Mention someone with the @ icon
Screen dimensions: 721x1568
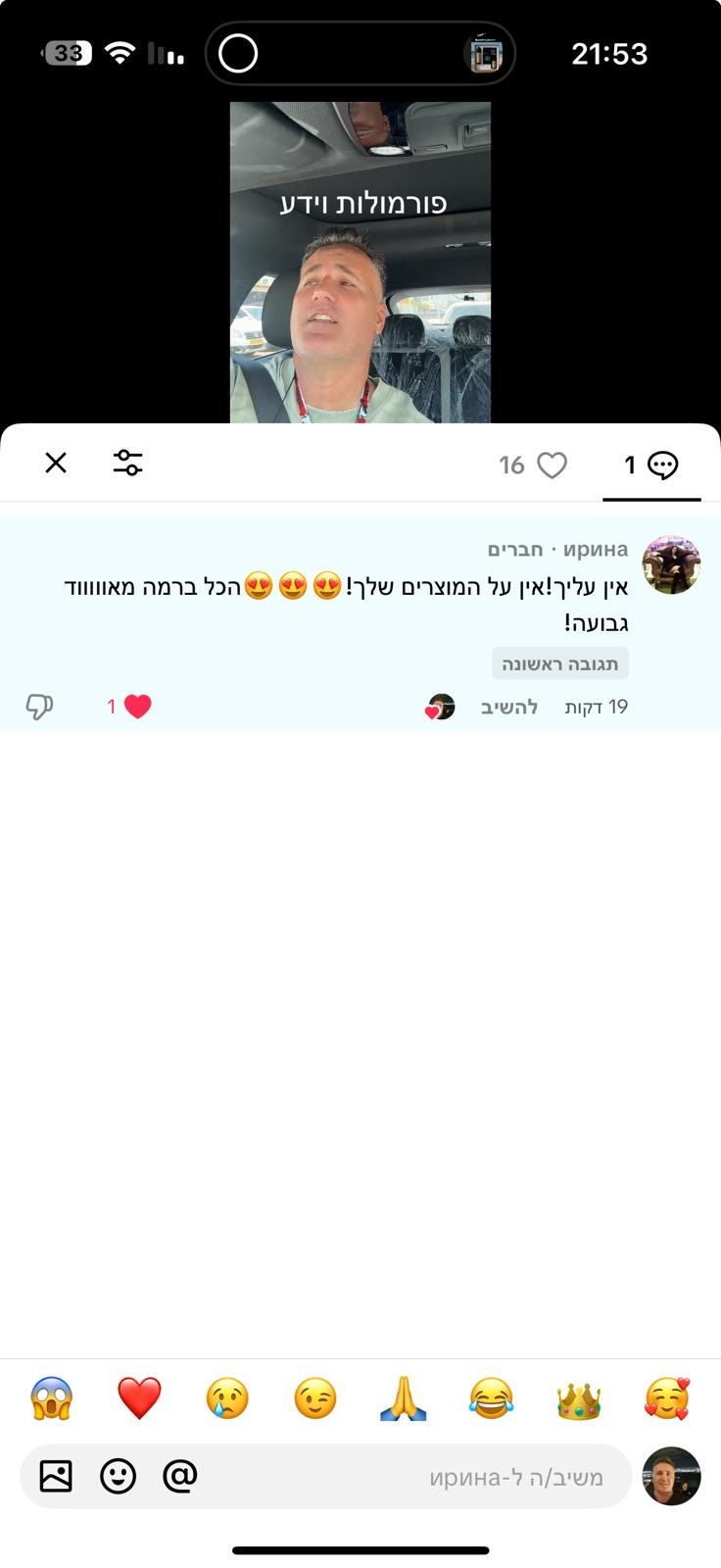tap(180, 1475)
